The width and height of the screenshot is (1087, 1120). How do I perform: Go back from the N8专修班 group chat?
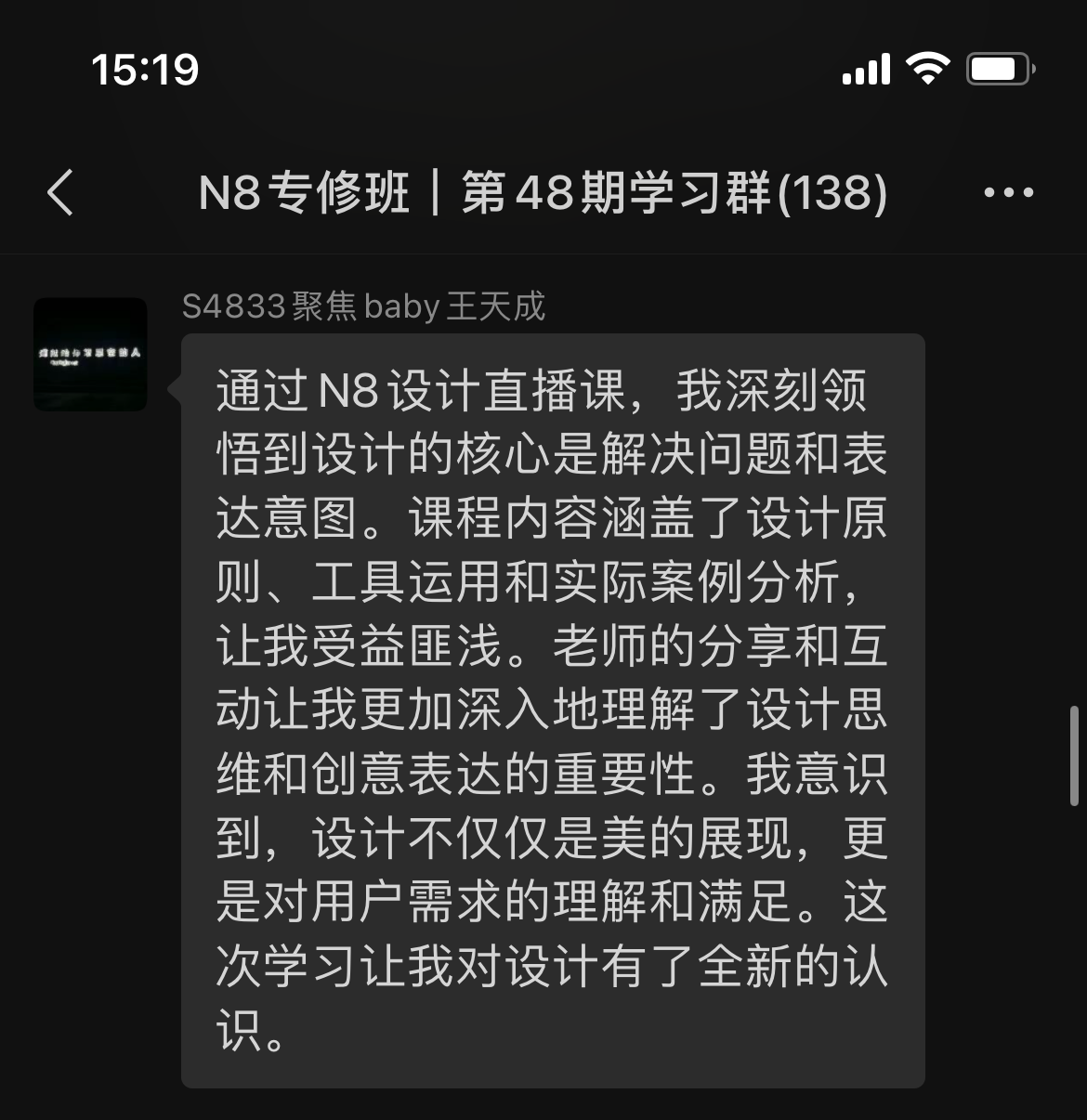(x=60, y=193)
